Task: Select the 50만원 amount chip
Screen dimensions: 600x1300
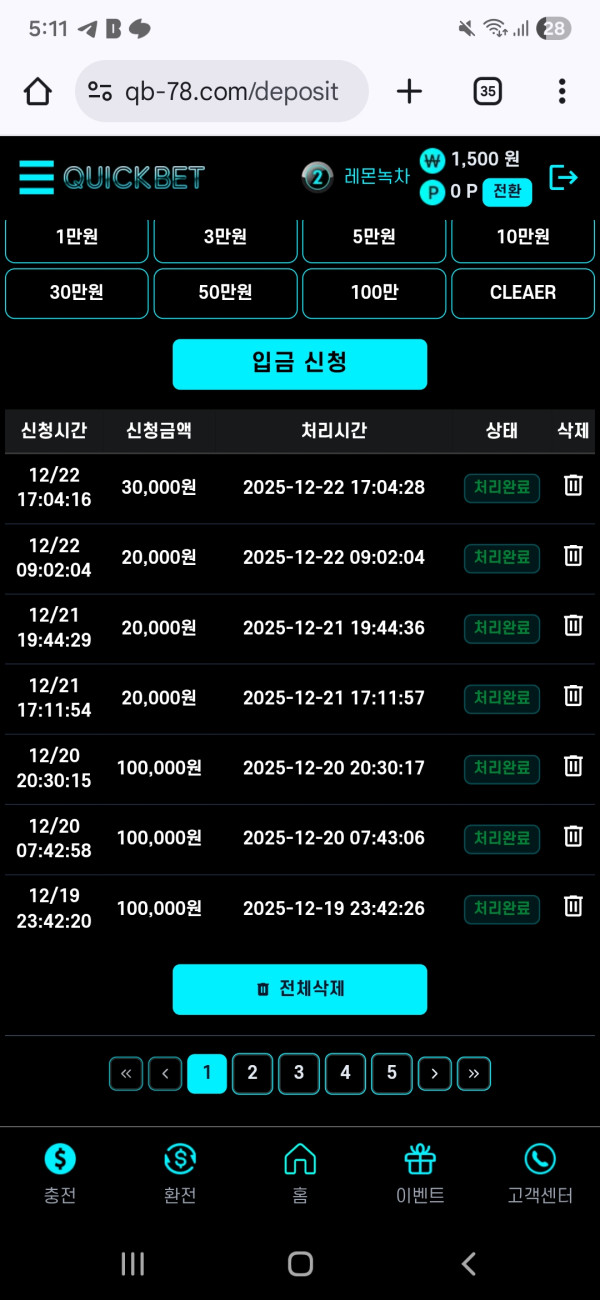Action: point(225,293)
